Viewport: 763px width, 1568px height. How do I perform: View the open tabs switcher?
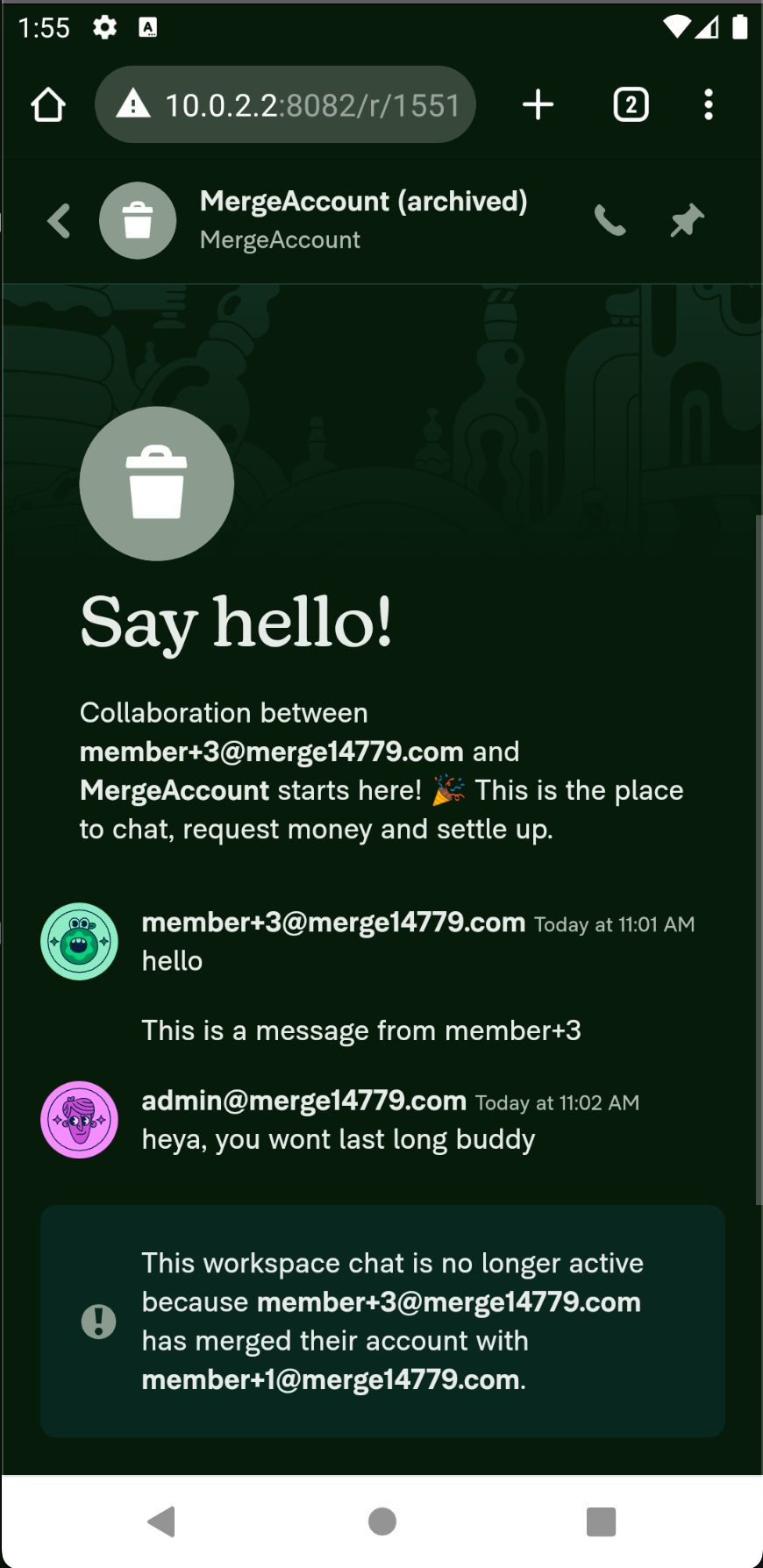coord(631,104)
